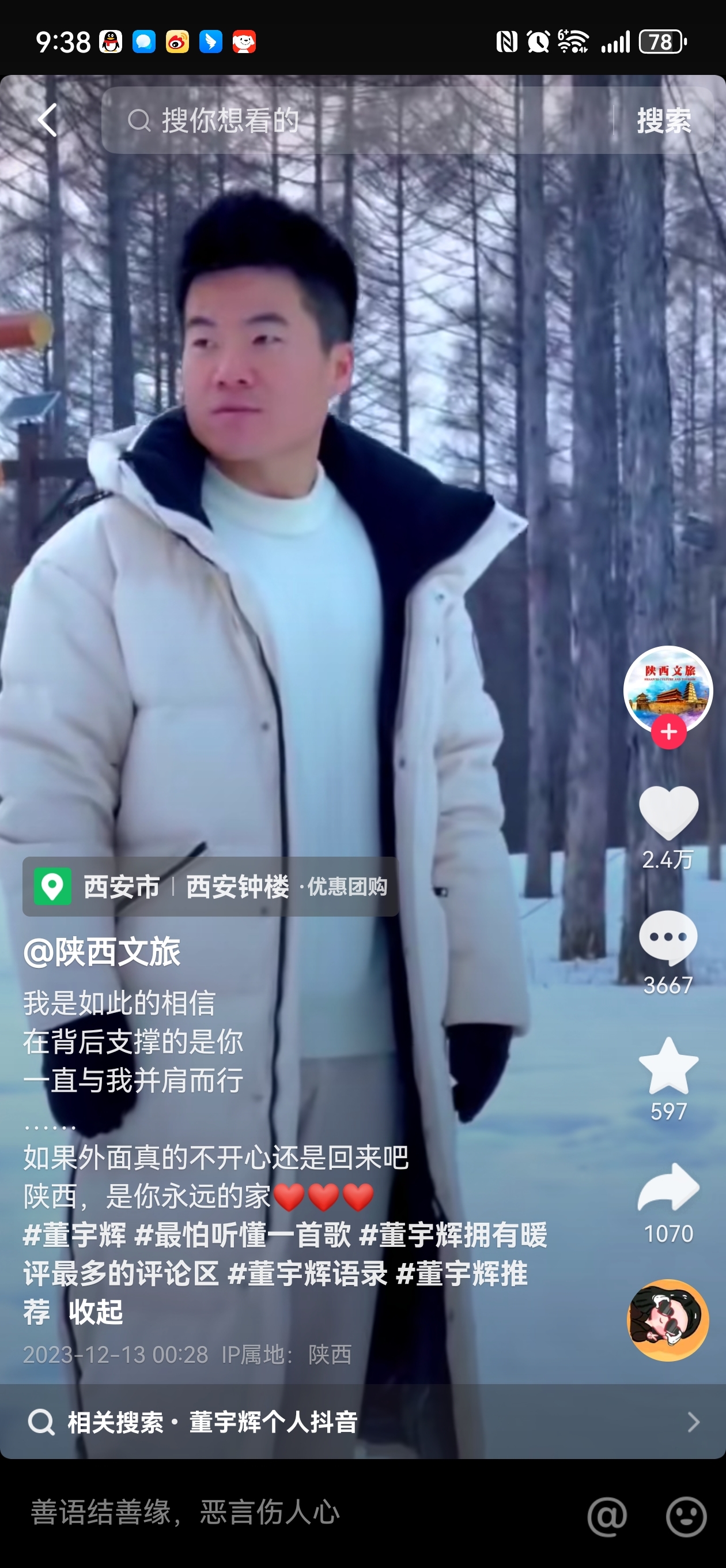Go back using the top-left arrow
The height and width of the screenshot is (1568, 726).
click(47, 120)
